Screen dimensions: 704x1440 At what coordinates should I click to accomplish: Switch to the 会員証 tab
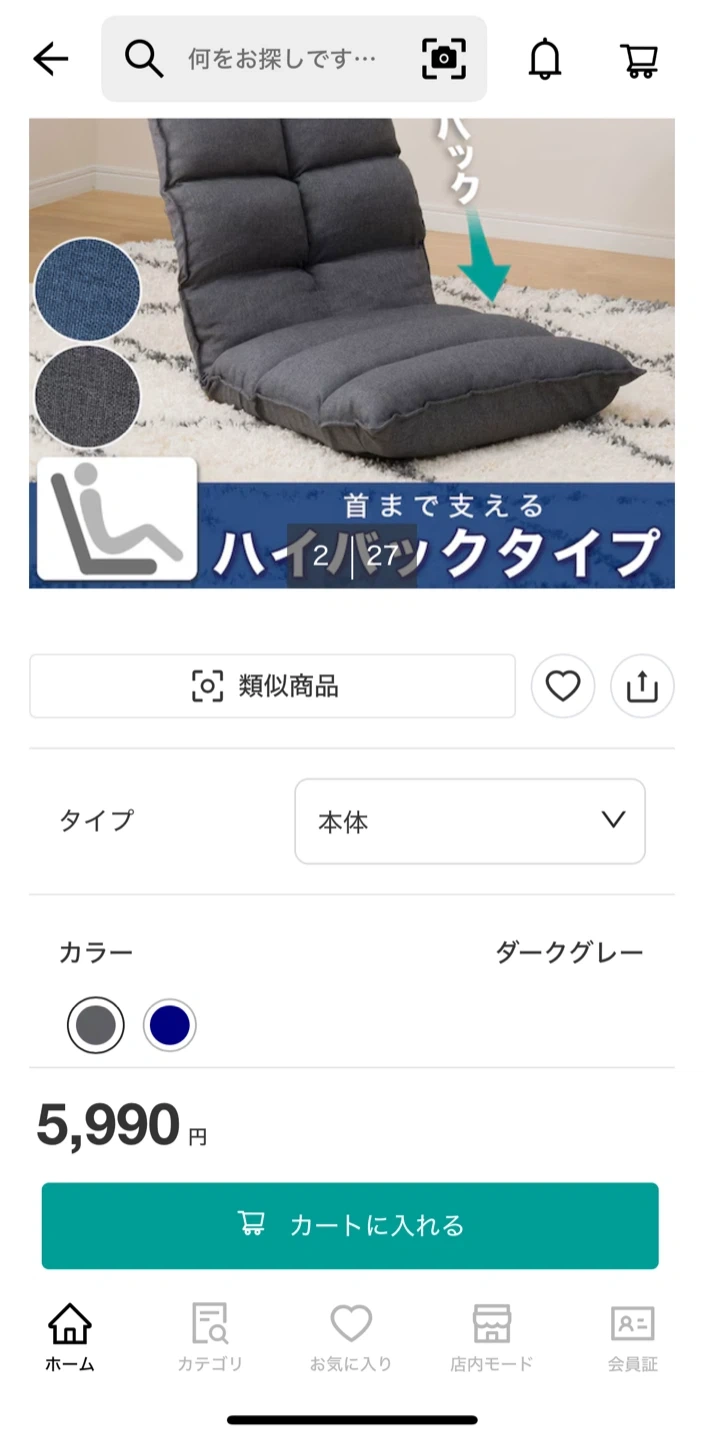pos(632,1337)
